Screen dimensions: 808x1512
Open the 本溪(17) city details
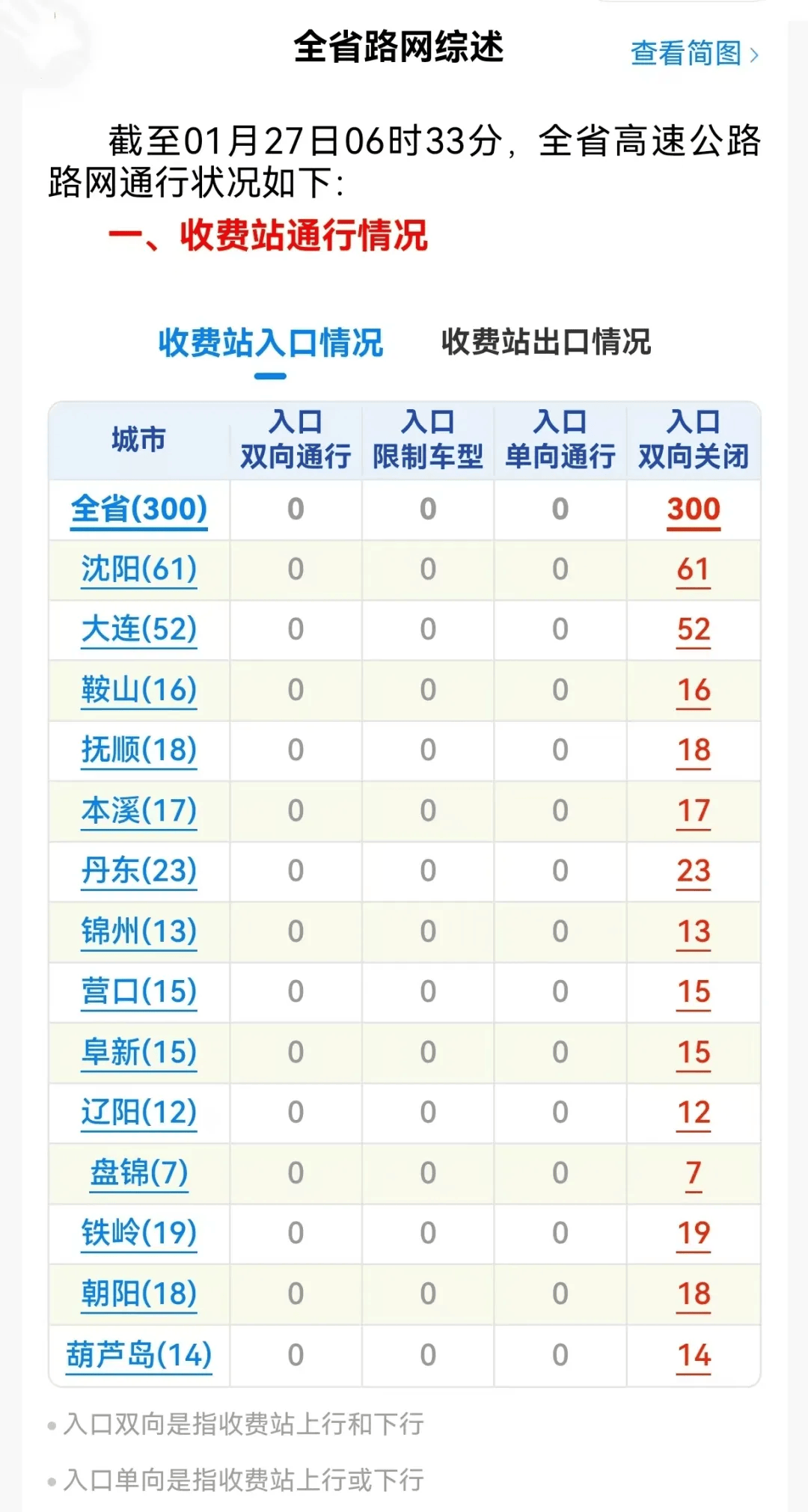pyautogui.click(x=138, y=812)
